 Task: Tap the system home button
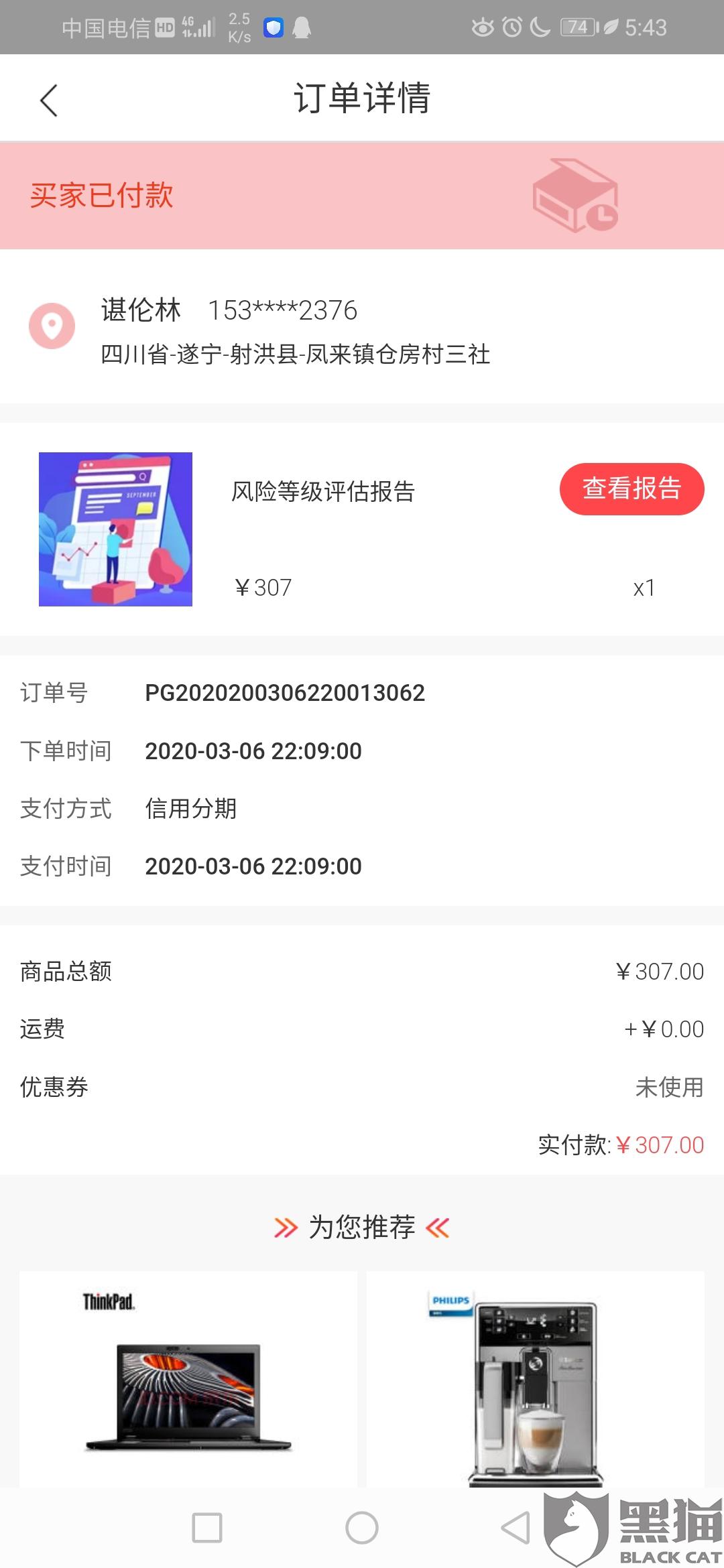[x=362, y=1528]
